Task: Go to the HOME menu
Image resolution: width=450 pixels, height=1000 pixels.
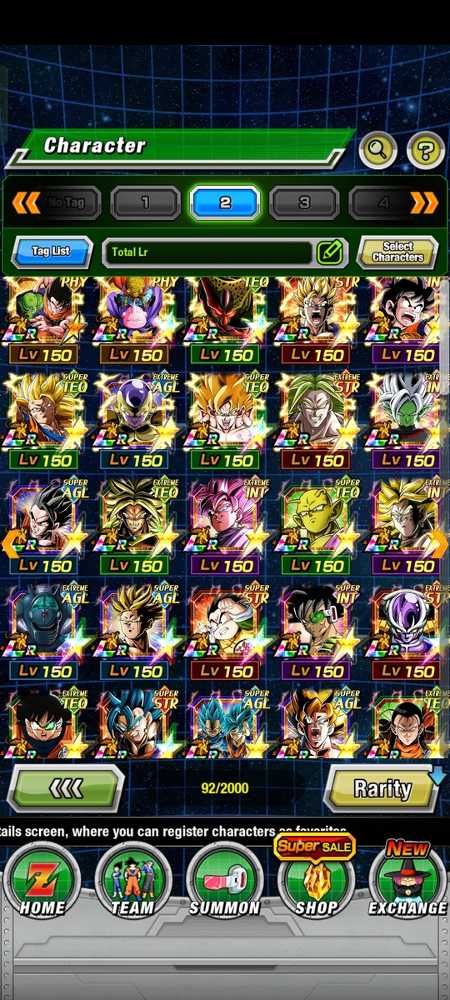Action: point(41,881)
